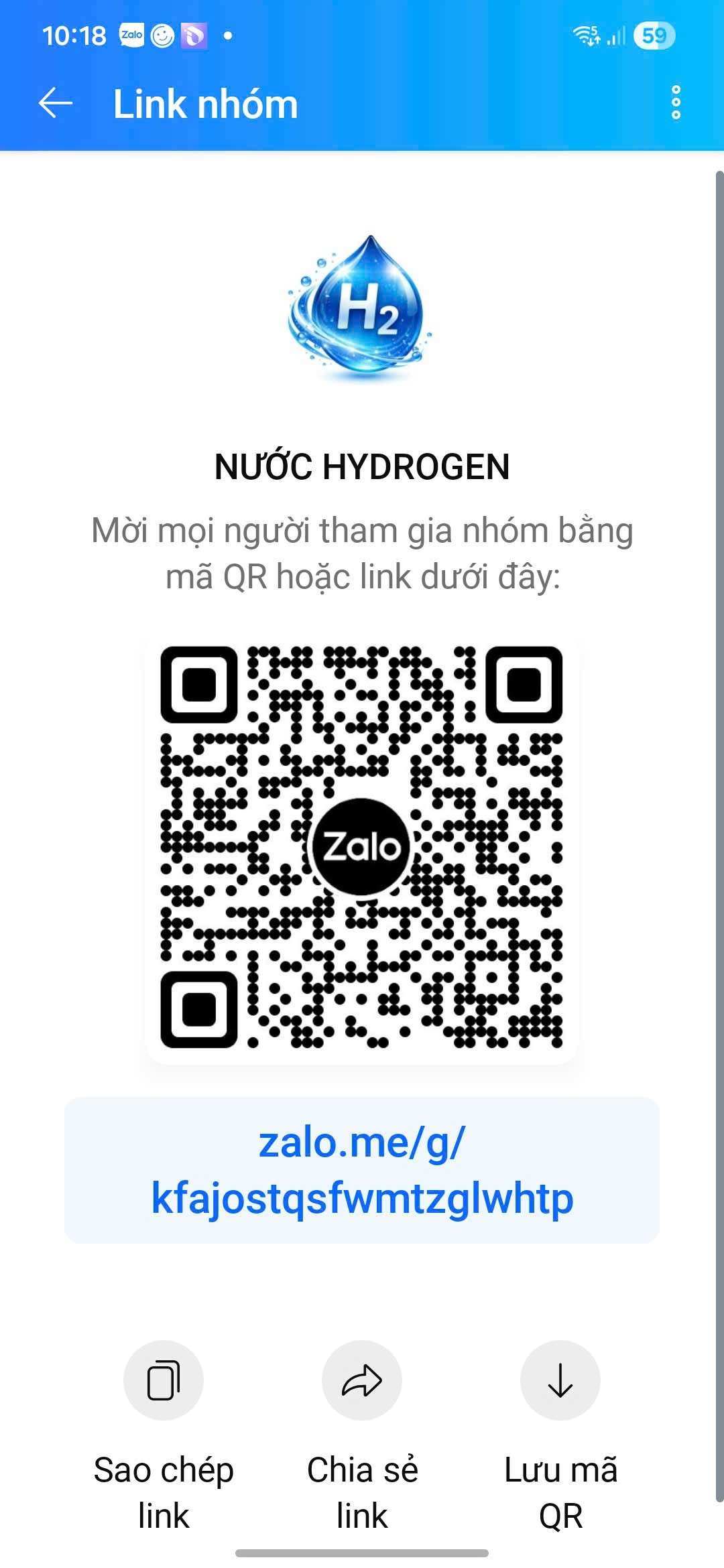724x1568 pixels.
Task: Copy group link with Sao chép link
Action: tap(164, 1380)
